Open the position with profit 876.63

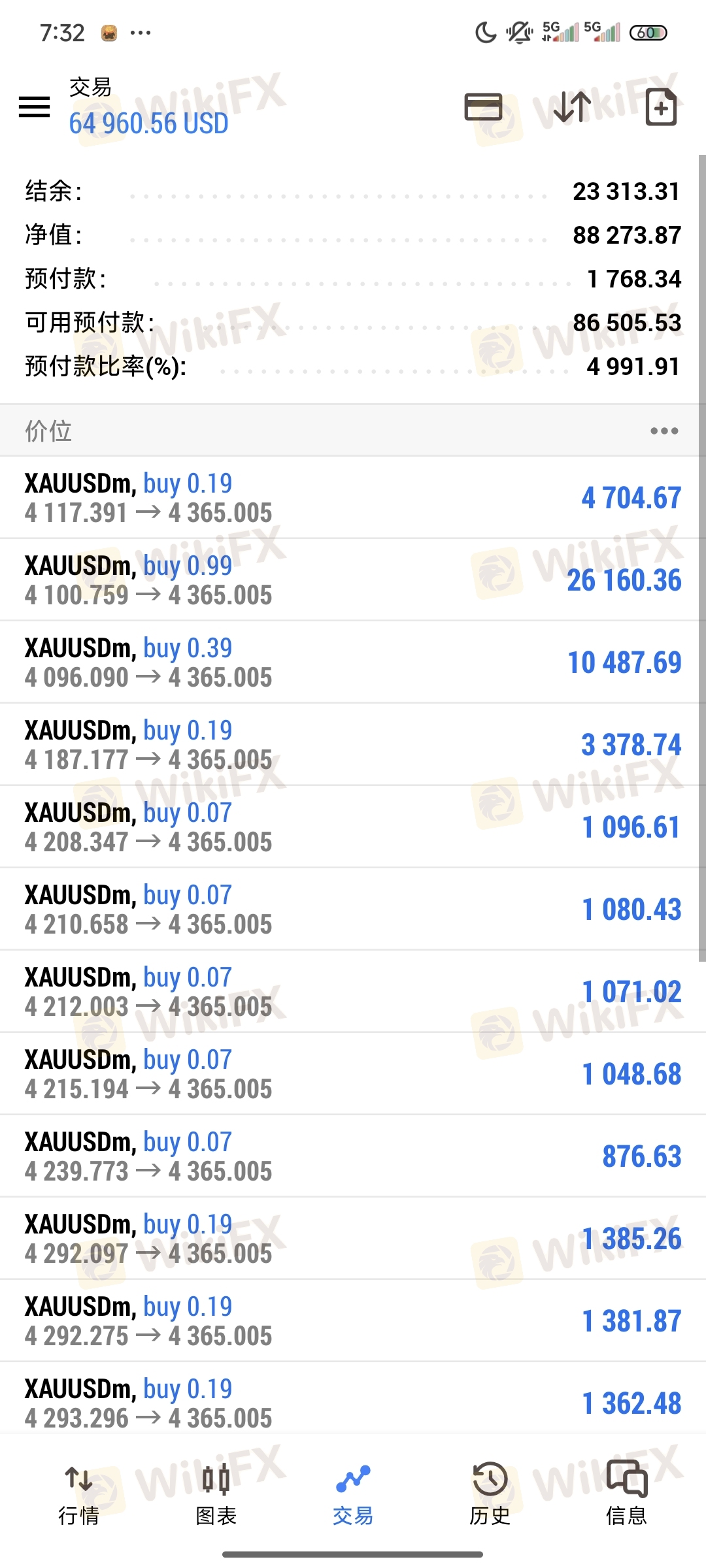point(353,1156)
